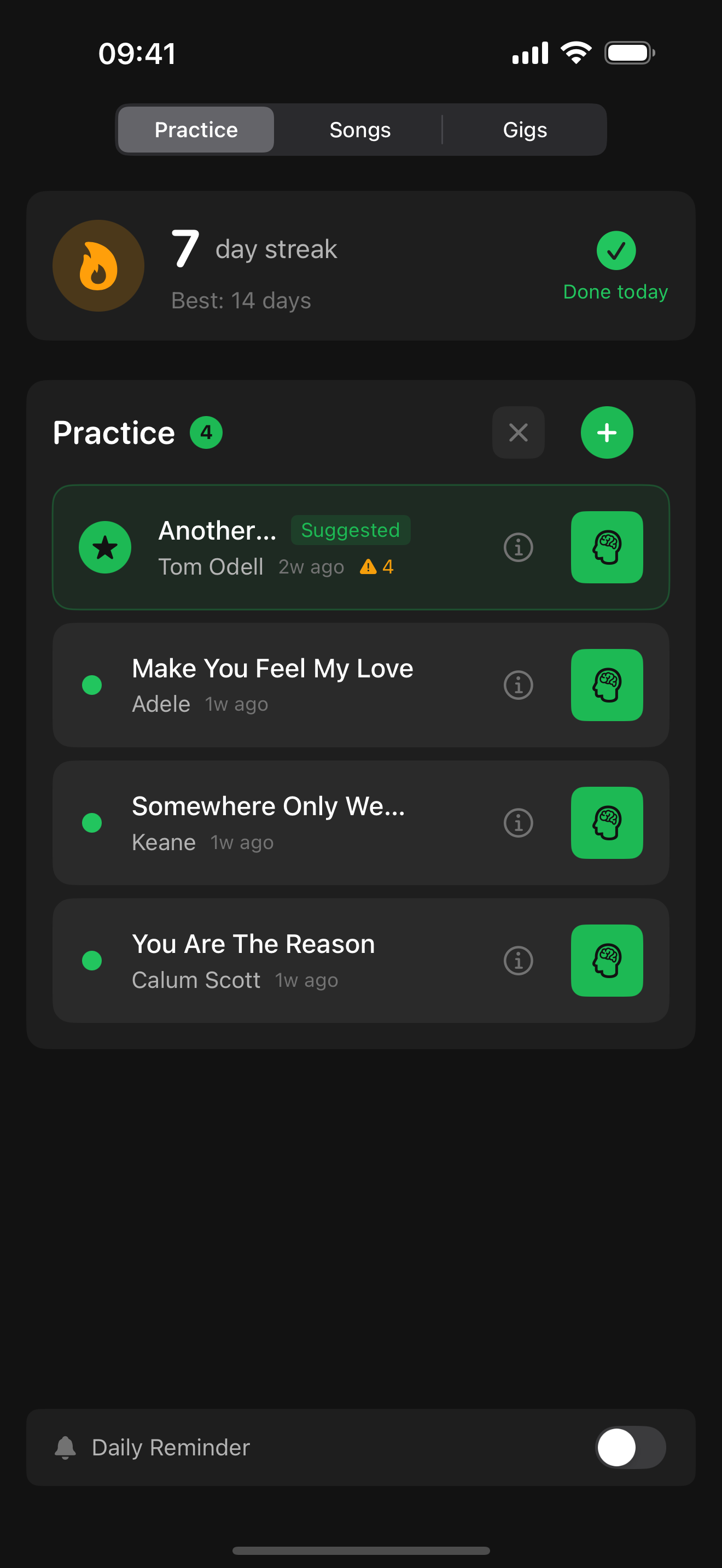The height and width of the screenshot is (1568, 722).
Task: Start practicing Somewhere Only We Know via brain icon
Action: pyautogui.click(x=607, y=822)
